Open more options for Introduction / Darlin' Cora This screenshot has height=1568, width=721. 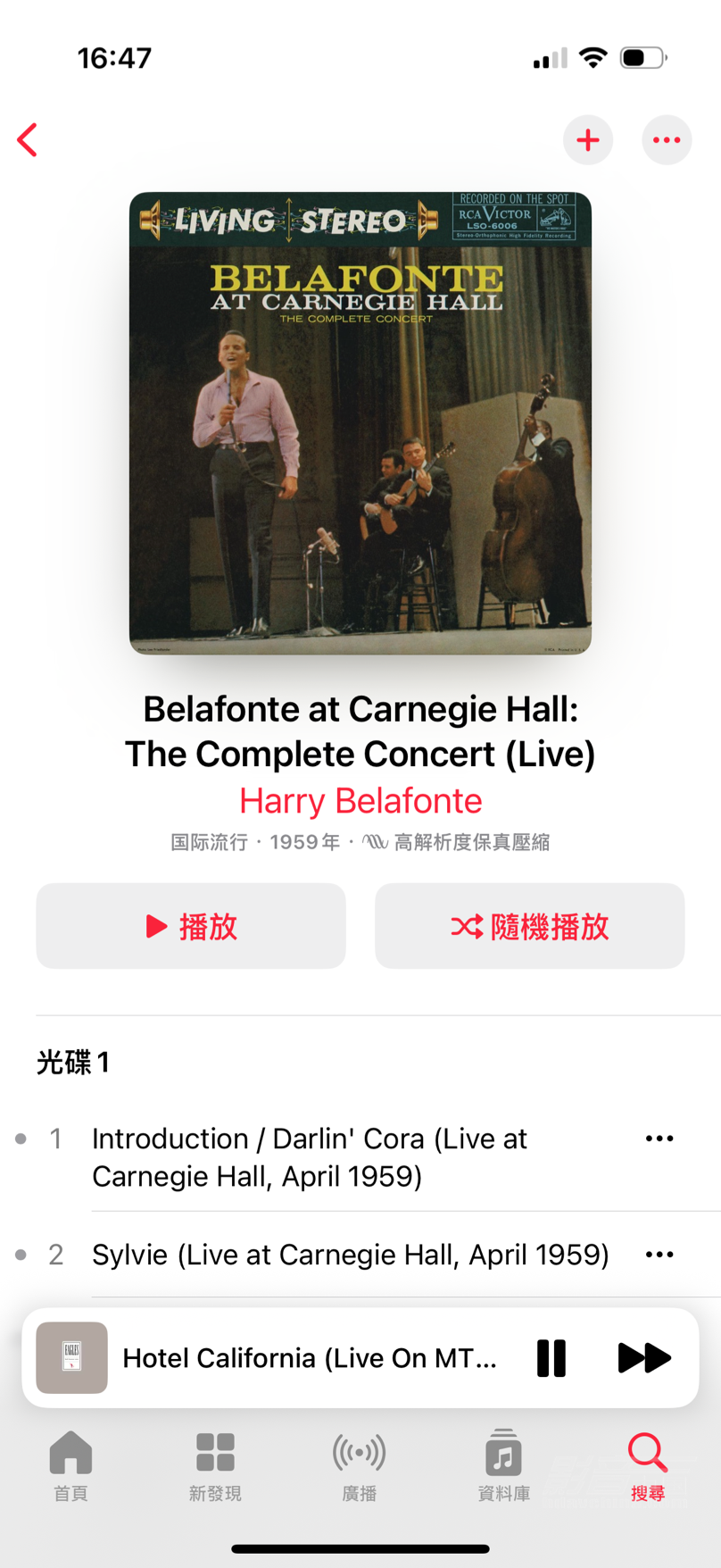tap(659, 1138)
